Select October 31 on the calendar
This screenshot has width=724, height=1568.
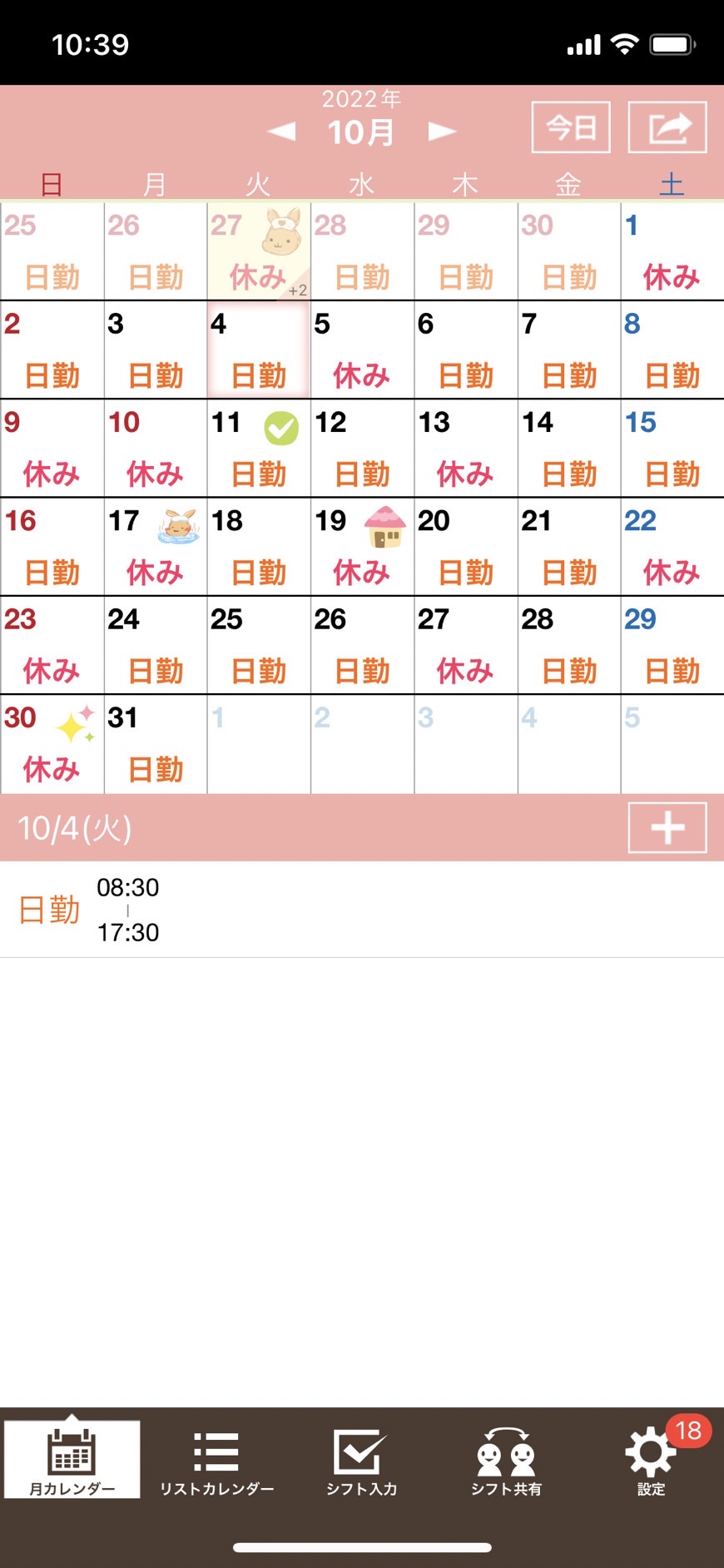tap(156, 744)
